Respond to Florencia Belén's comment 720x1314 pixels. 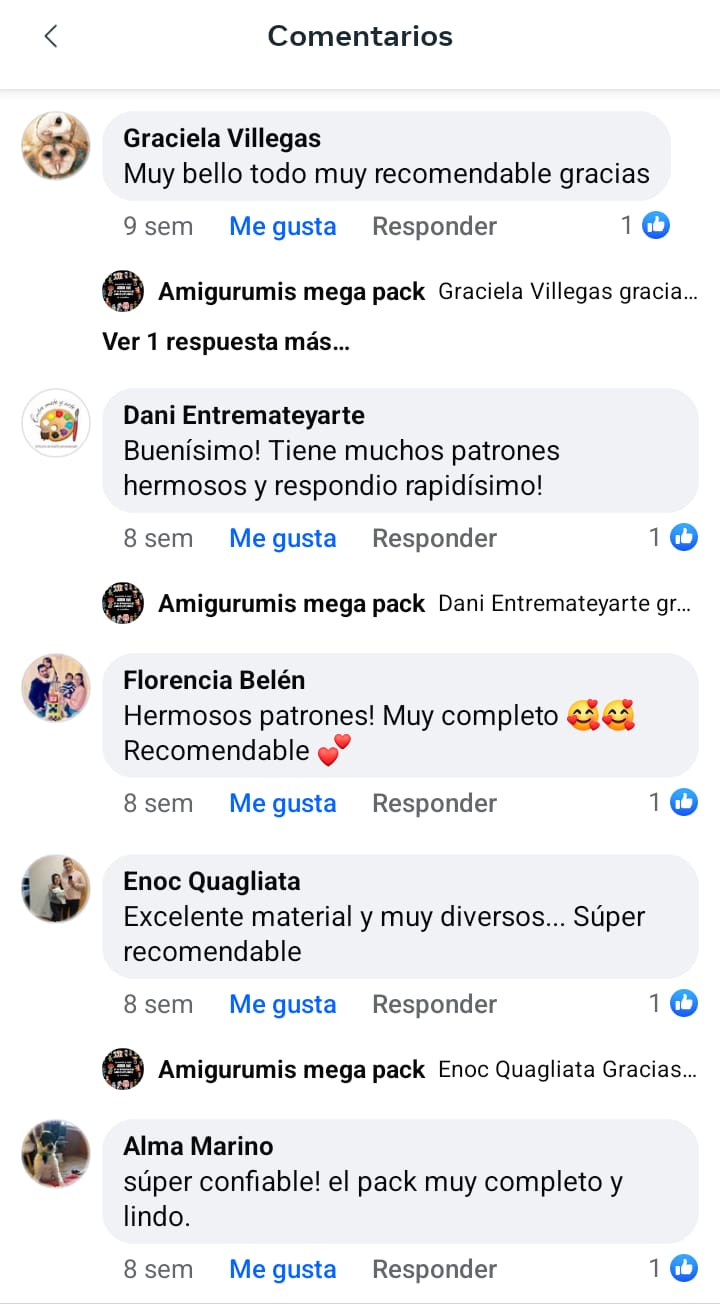pos(434,804)
